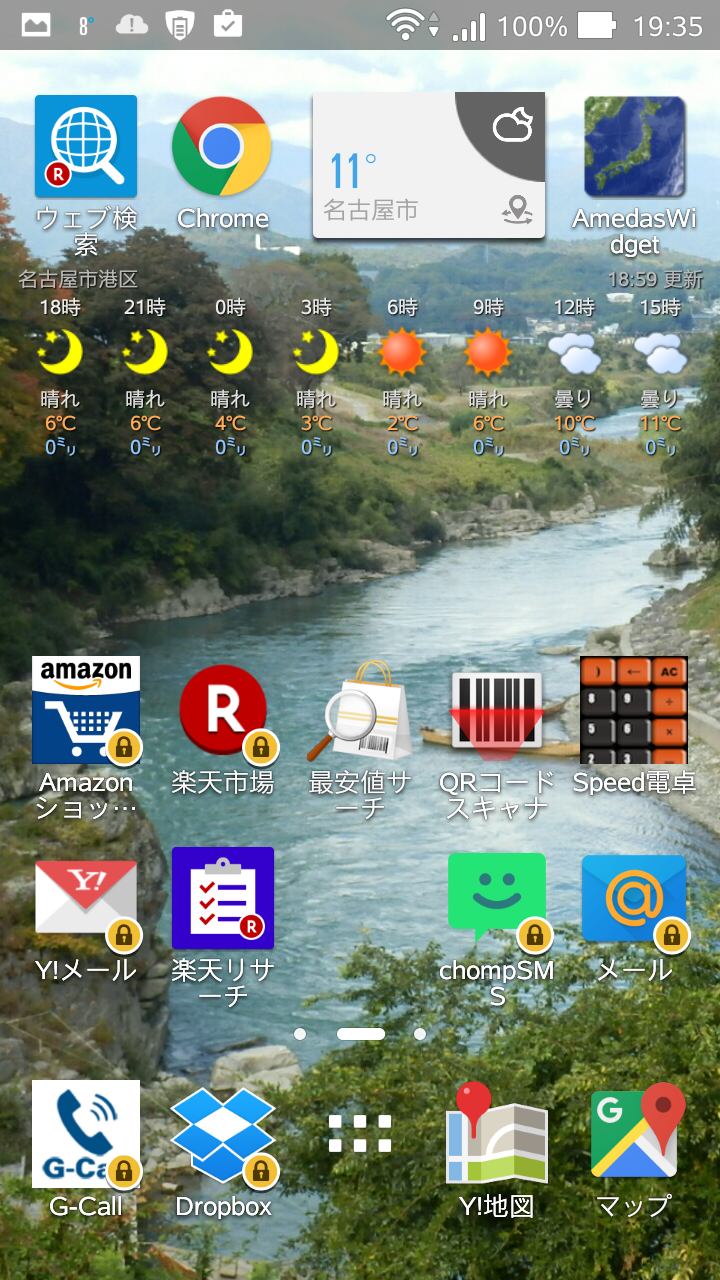Screen dimensions: 720x1280
Task: Launch Chrome browser
Action: point(222,147)
